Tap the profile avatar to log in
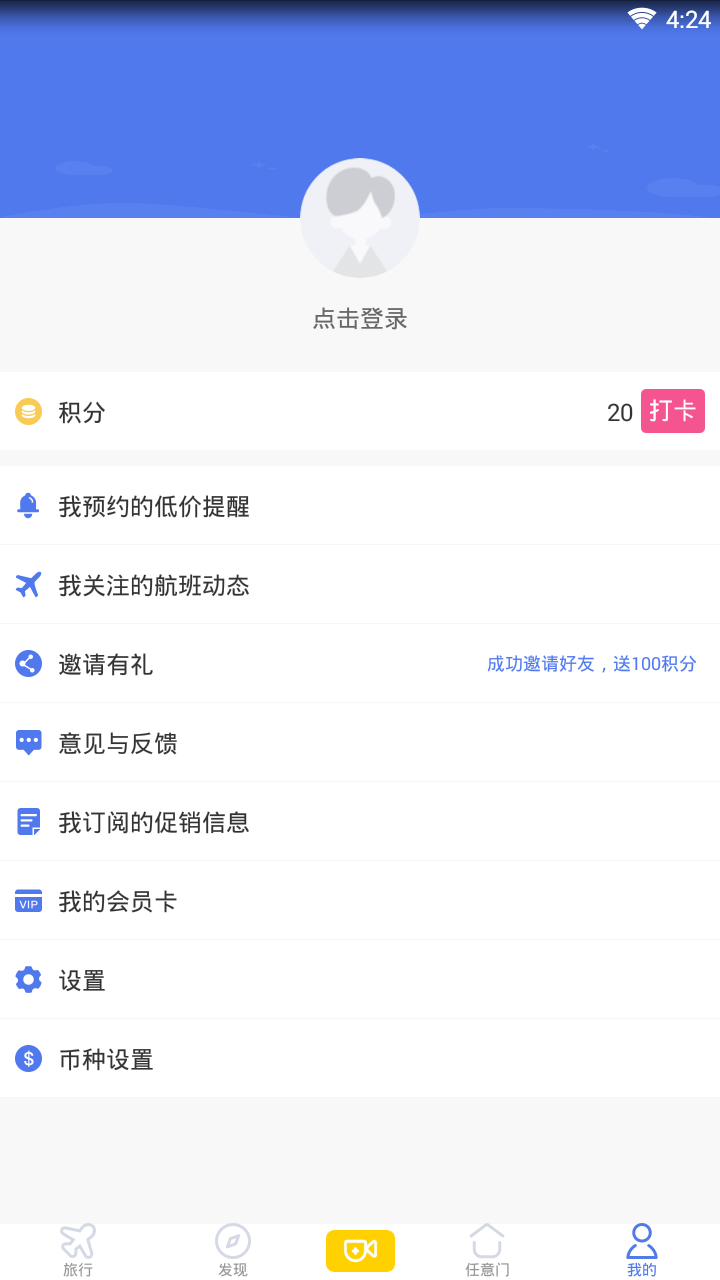Image resolution: width=720 pixels, height=1280 pixels. coord(360,218)
